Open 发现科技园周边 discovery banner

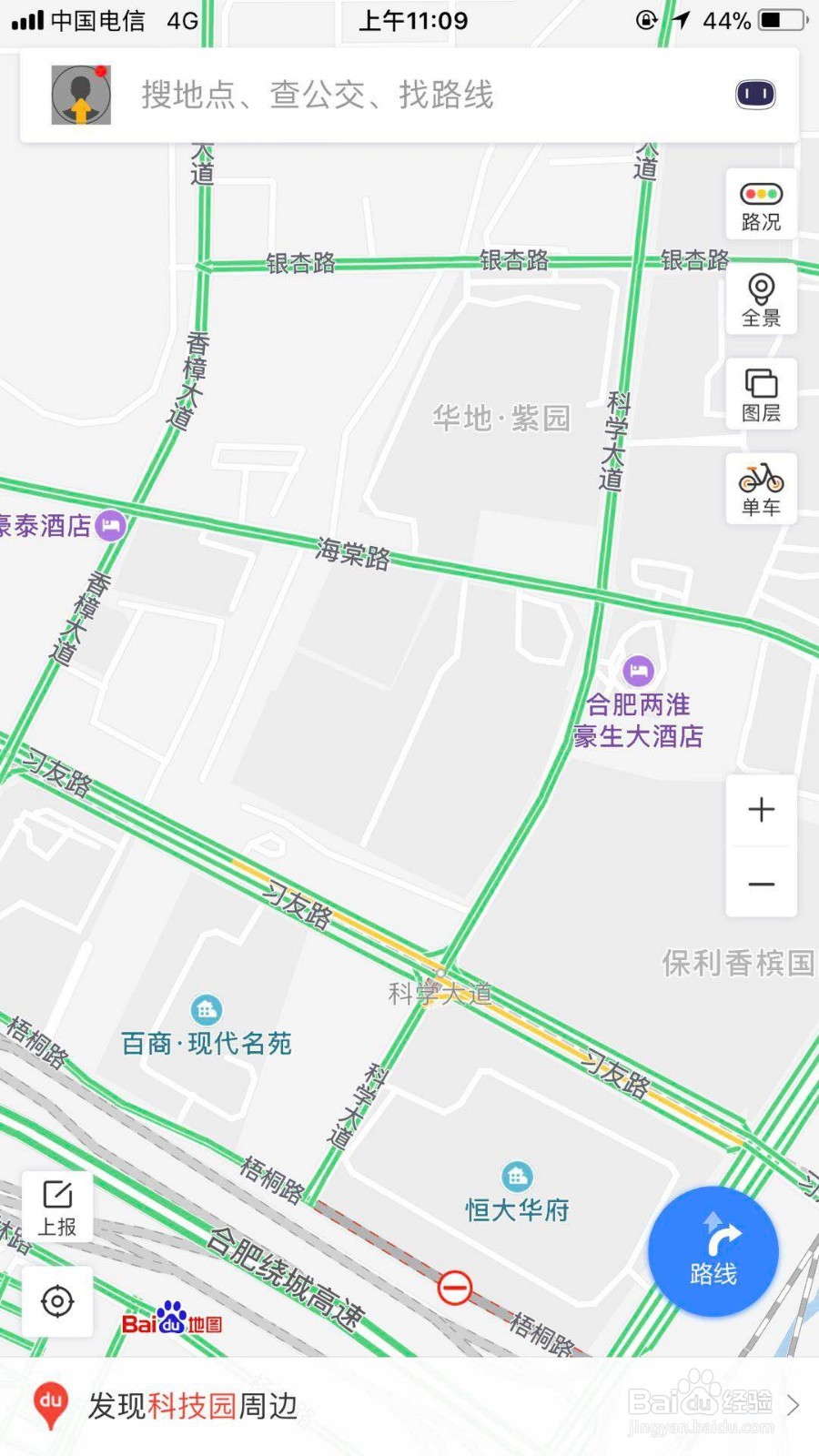click(x=191, y=1404)
